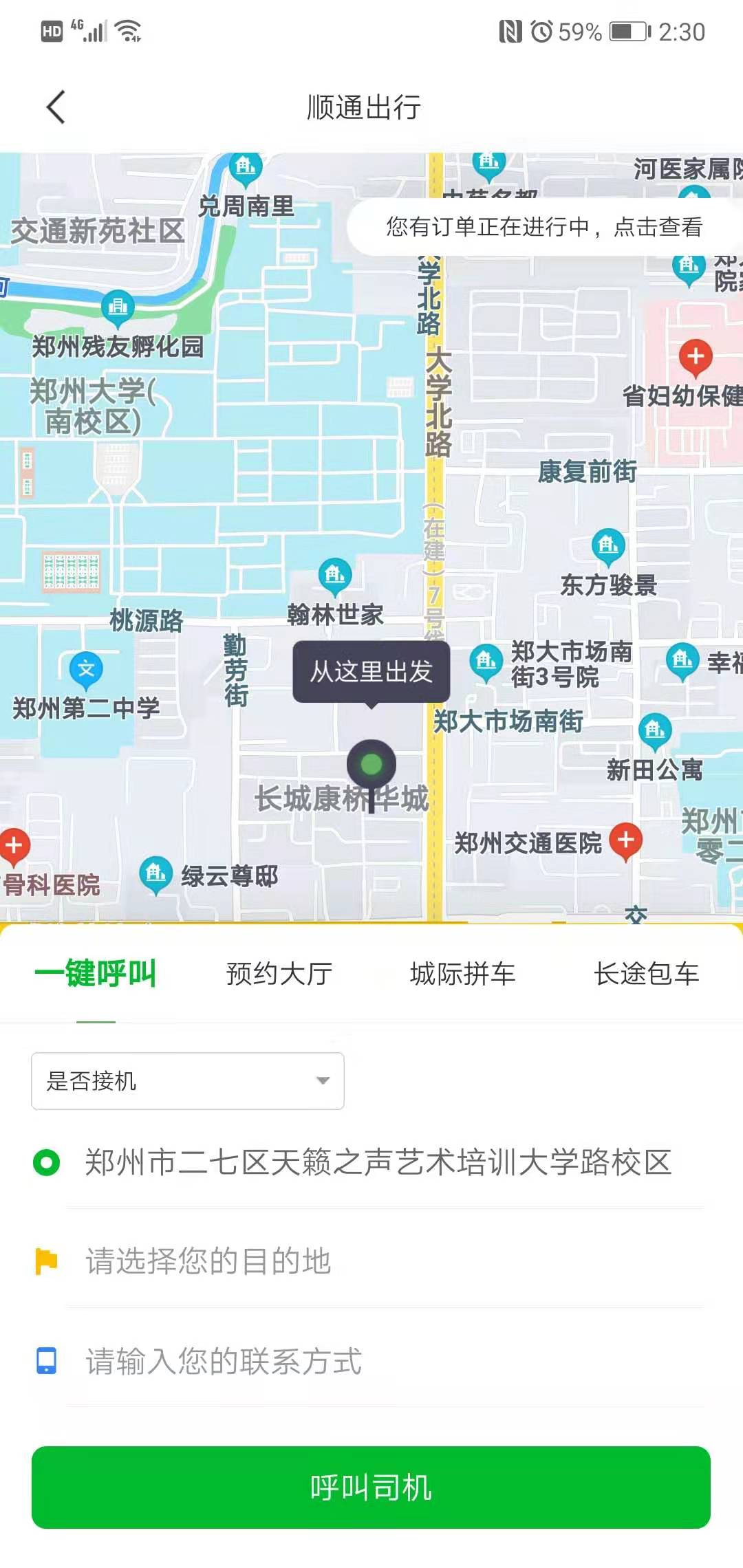Change the pickup address 郑州市二七区天籁之声

tap(378, 1163)
